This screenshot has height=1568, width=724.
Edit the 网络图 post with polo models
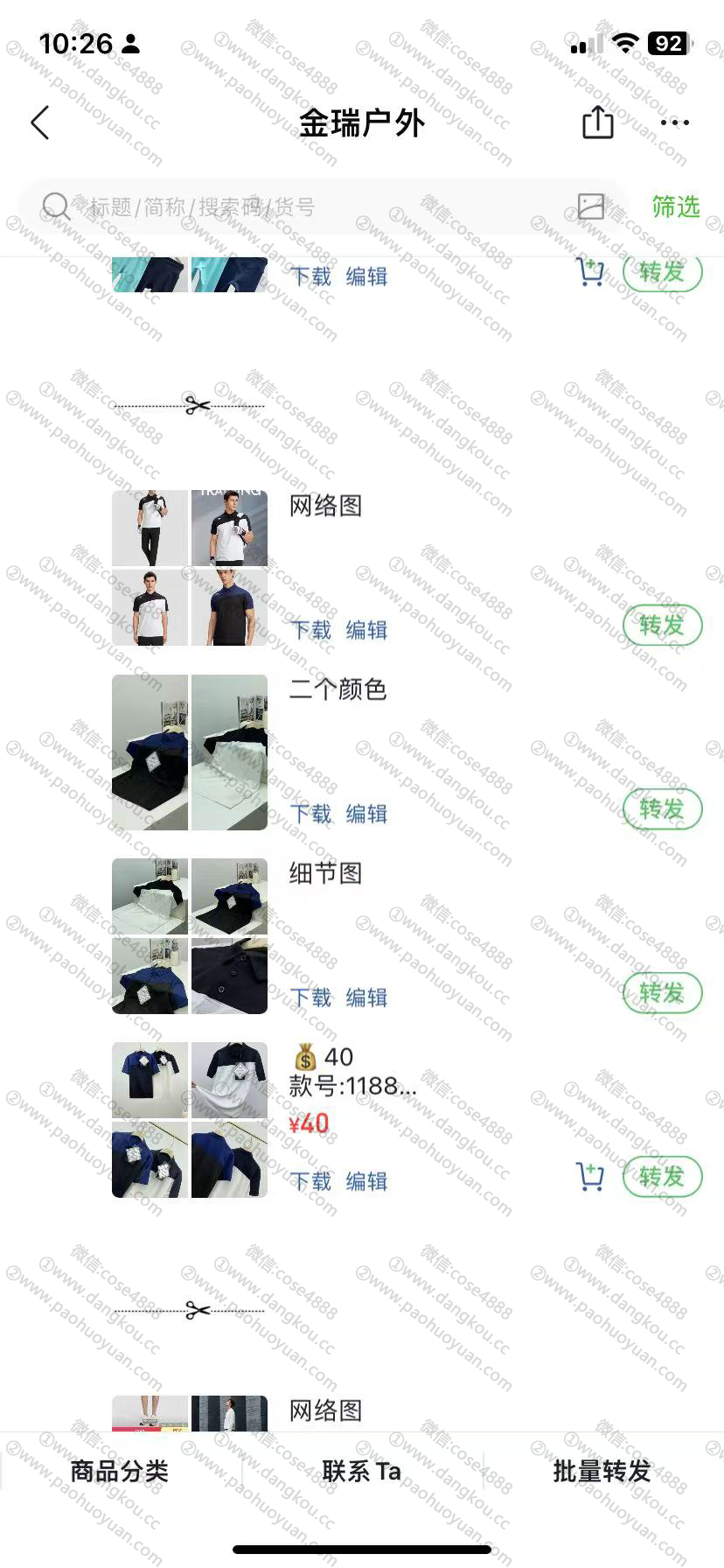click(366, 630)
